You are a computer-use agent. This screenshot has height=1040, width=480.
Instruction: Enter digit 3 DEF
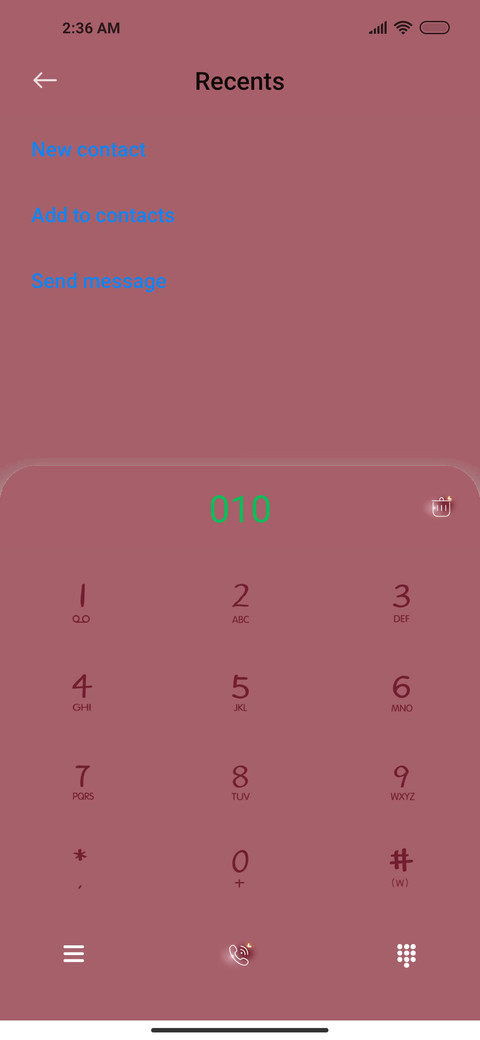(401, 603)
